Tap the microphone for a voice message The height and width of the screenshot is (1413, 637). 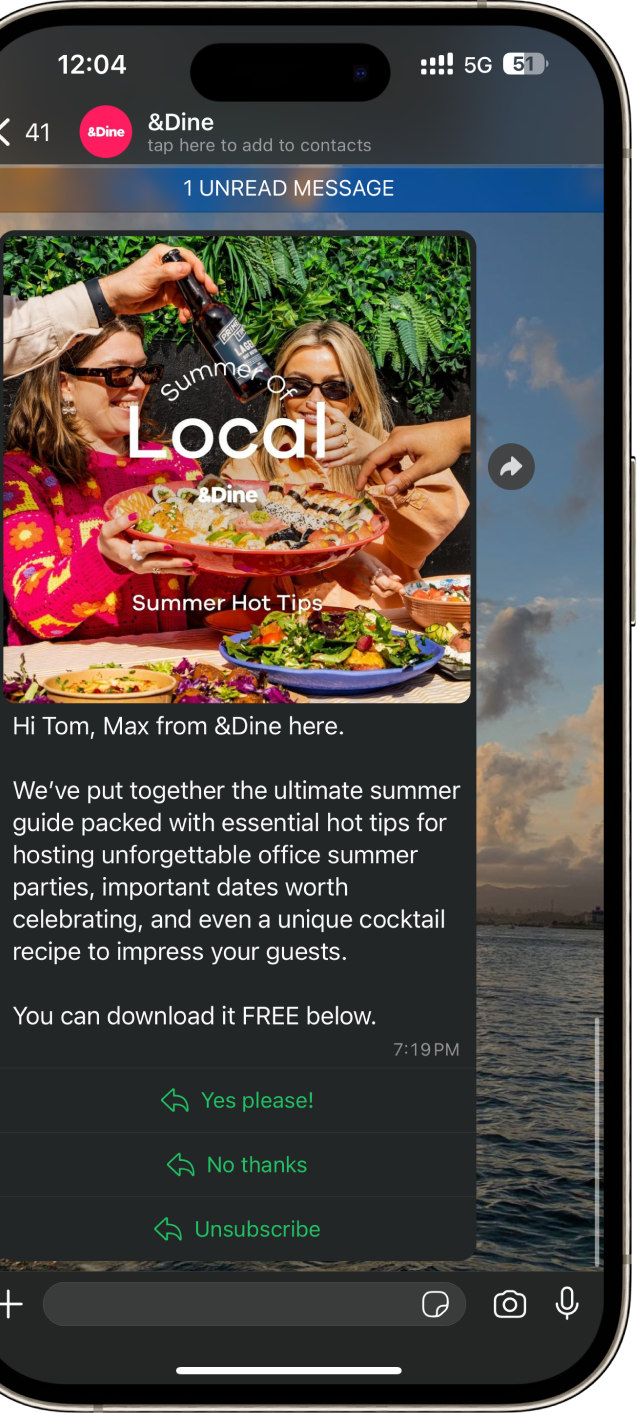(x=567, y=1304)
